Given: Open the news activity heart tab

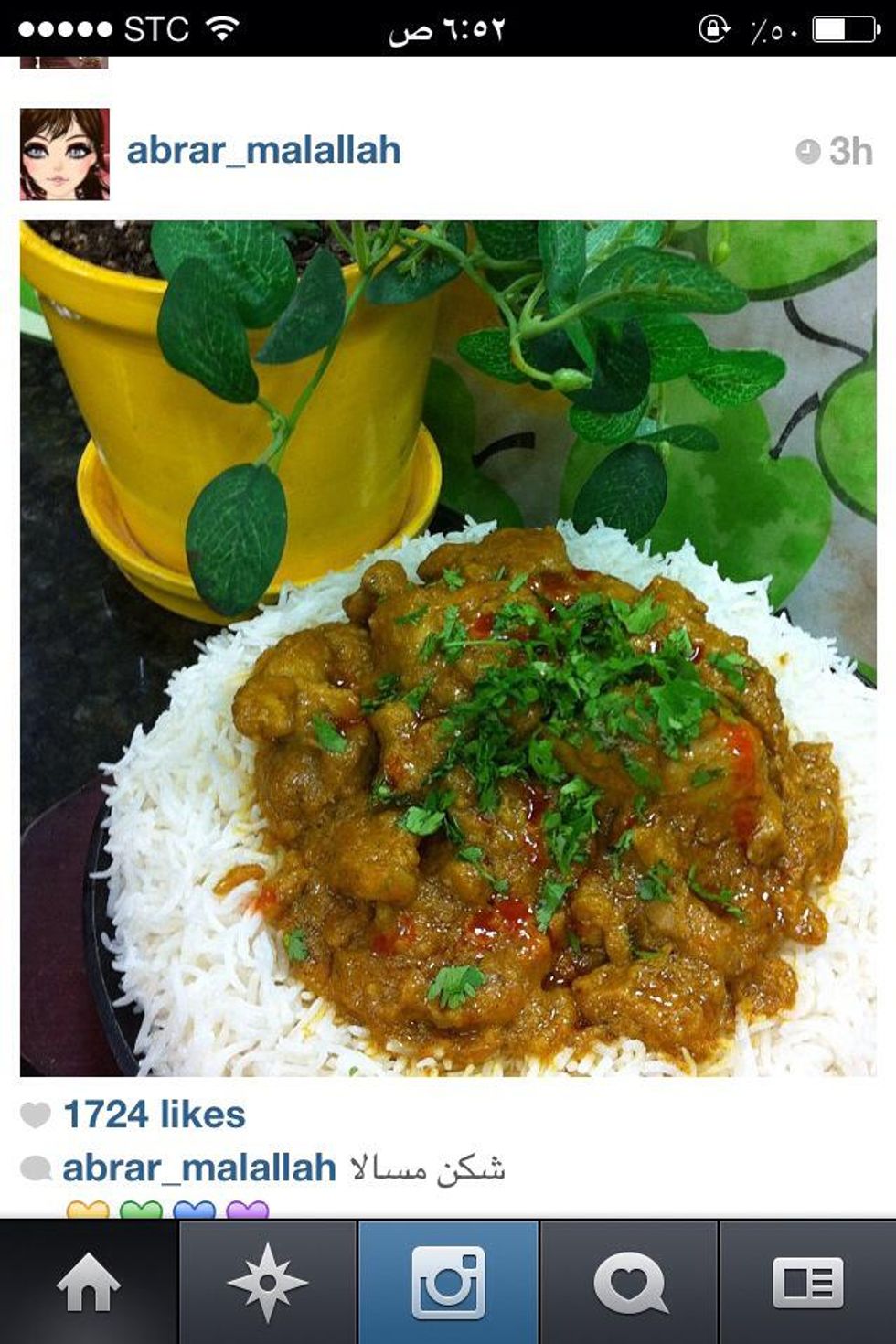Looking at the screenshot, I should pyautogui.click(x=629, y=1283).
